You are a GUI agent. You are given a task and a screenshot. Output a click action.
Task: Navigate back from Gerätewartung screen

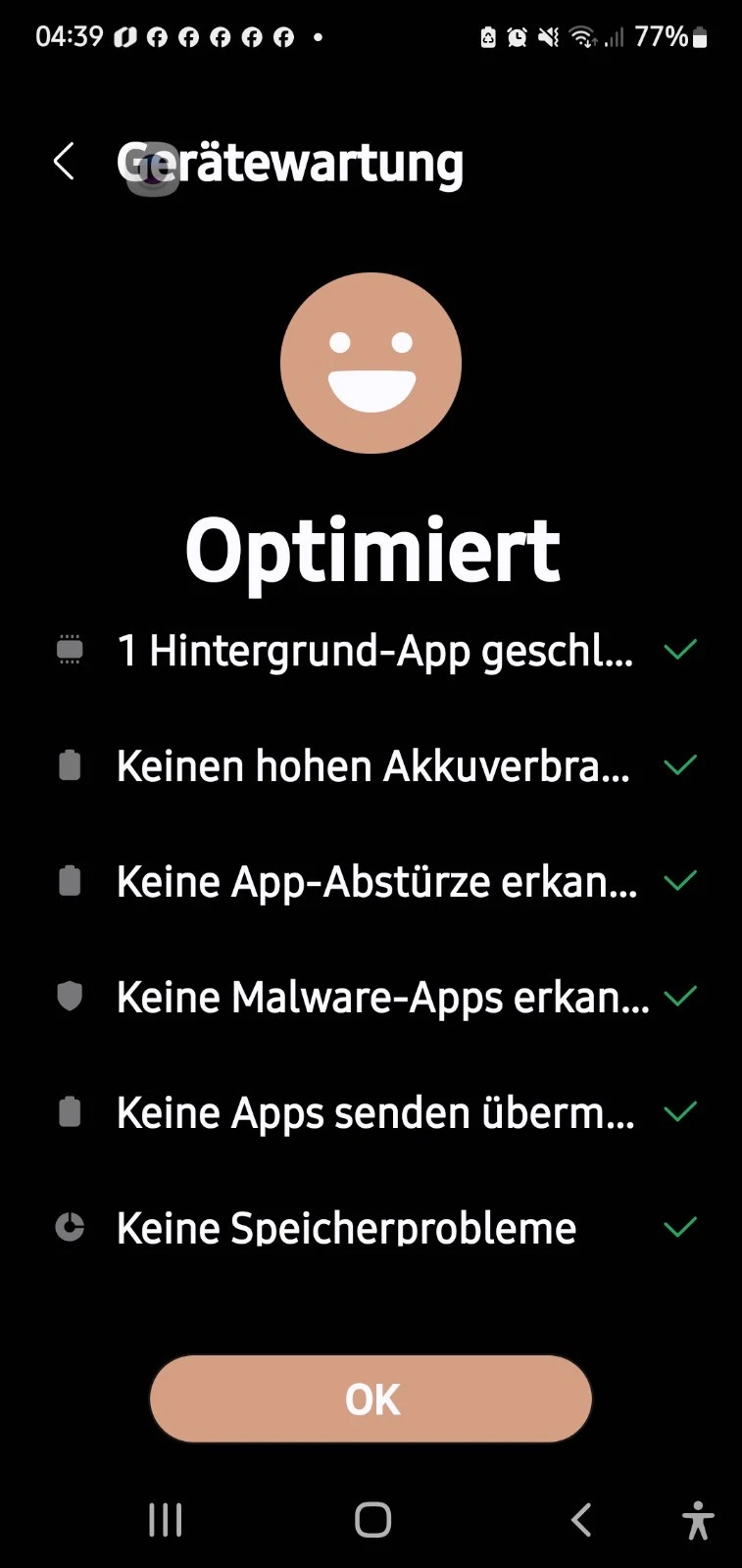tap(63, 161)
